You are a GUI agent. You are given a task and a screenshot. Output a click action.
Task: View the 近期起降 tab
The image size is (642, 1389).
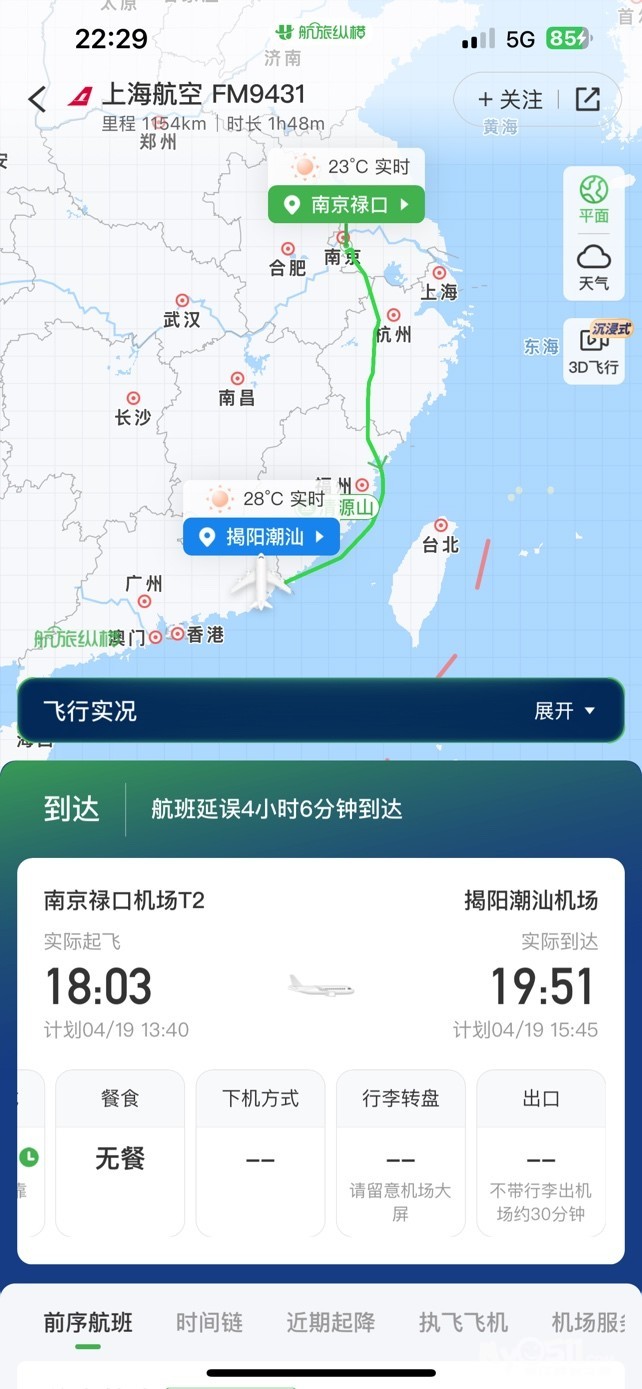point(330,1323)
